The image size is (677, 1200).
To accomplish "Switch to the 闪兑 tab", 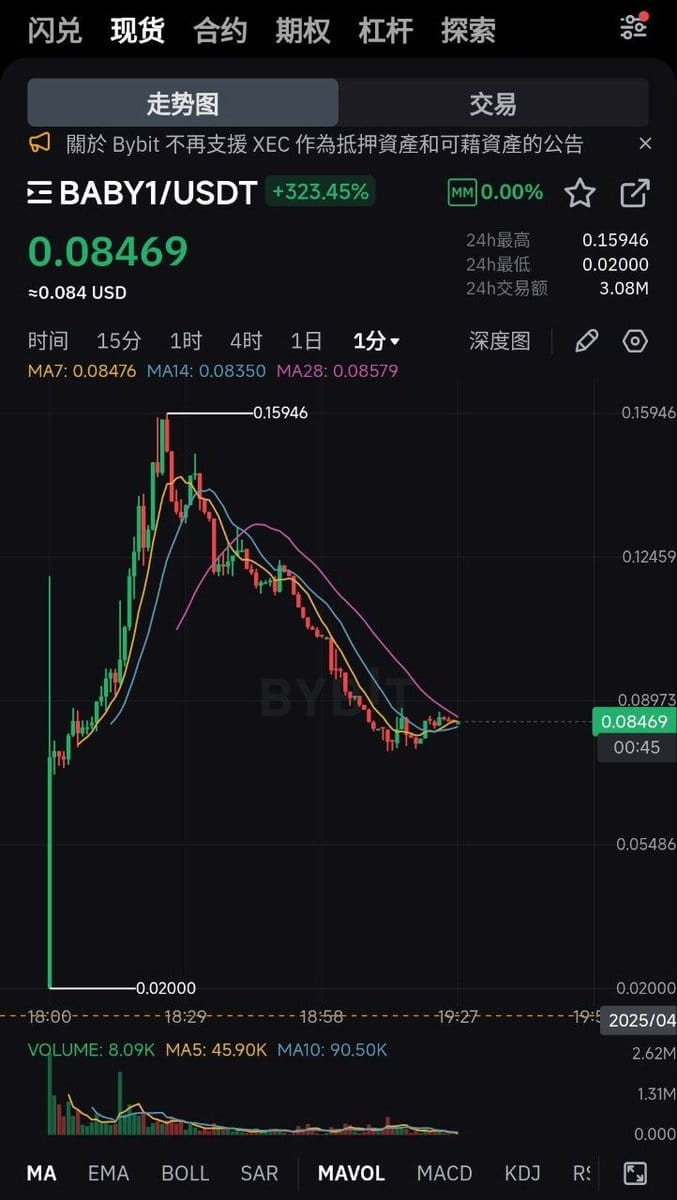I will tap(54, 31).
